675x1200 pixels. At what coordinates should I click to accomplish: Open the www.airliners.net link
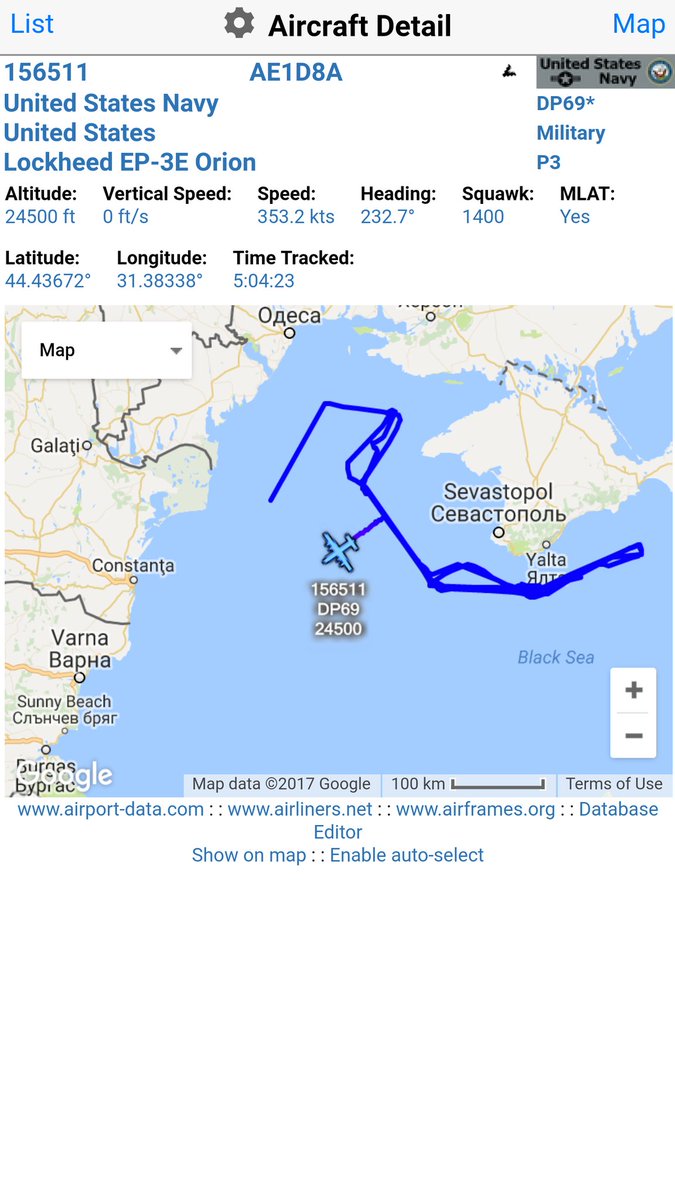point(300,809)
